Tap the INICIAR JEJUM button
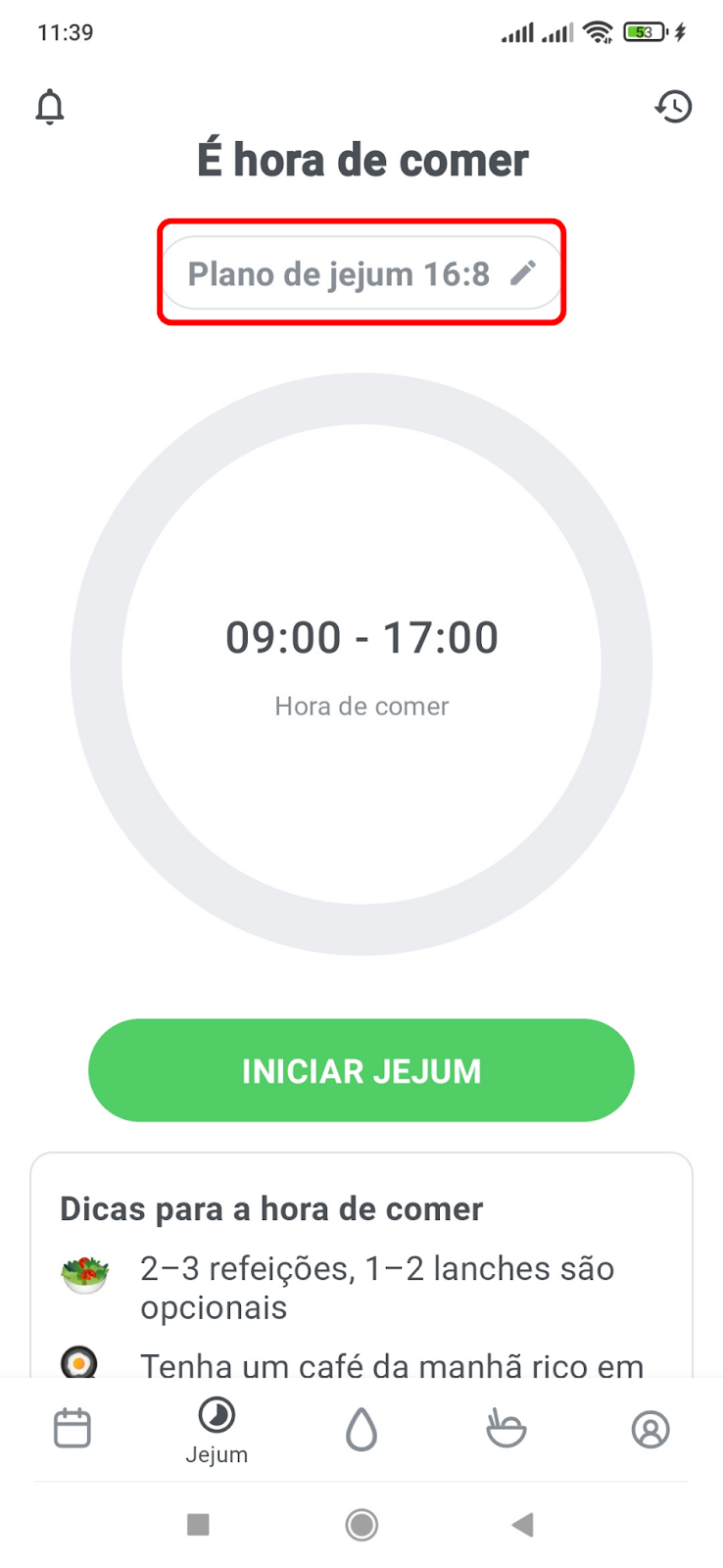The height and width of the screenshot is (1568, 723). (x=361, y=1070)
